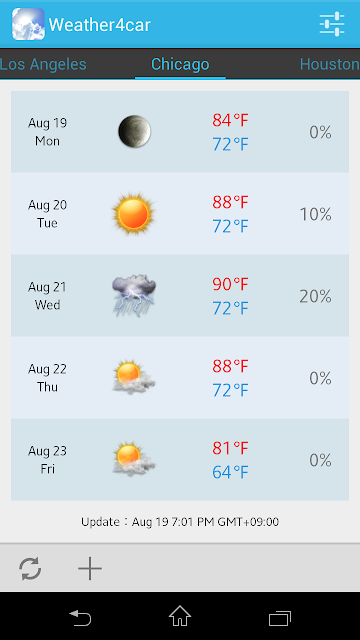Refresh the weather forecast
Image resolution: width=360 pixels, height=640 pixels.
coord(30,568)
